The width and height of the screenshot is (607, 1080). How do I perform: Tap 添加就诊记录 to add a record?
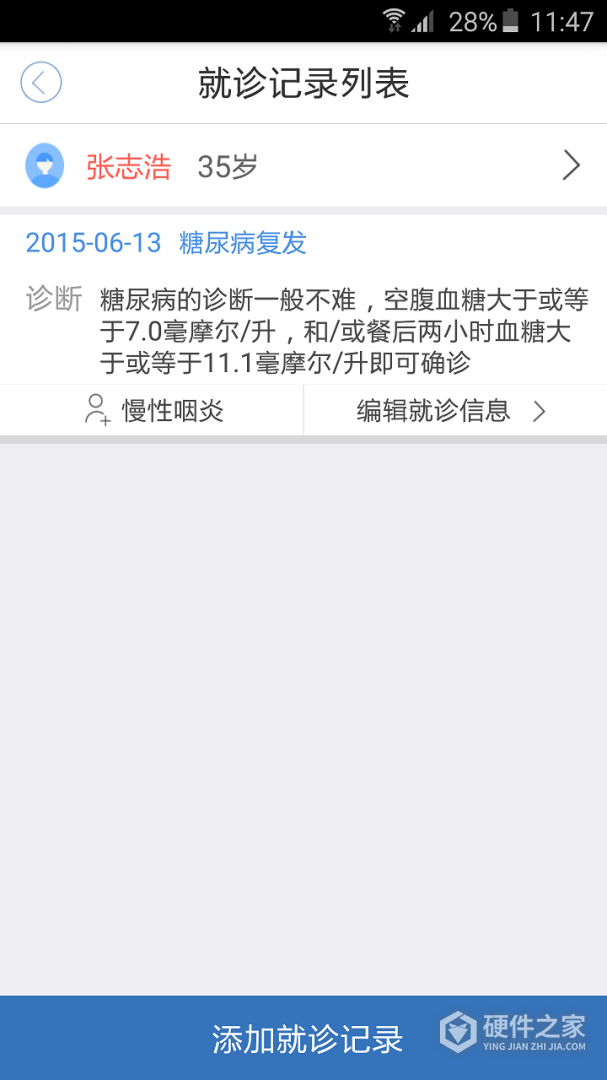304,1039
